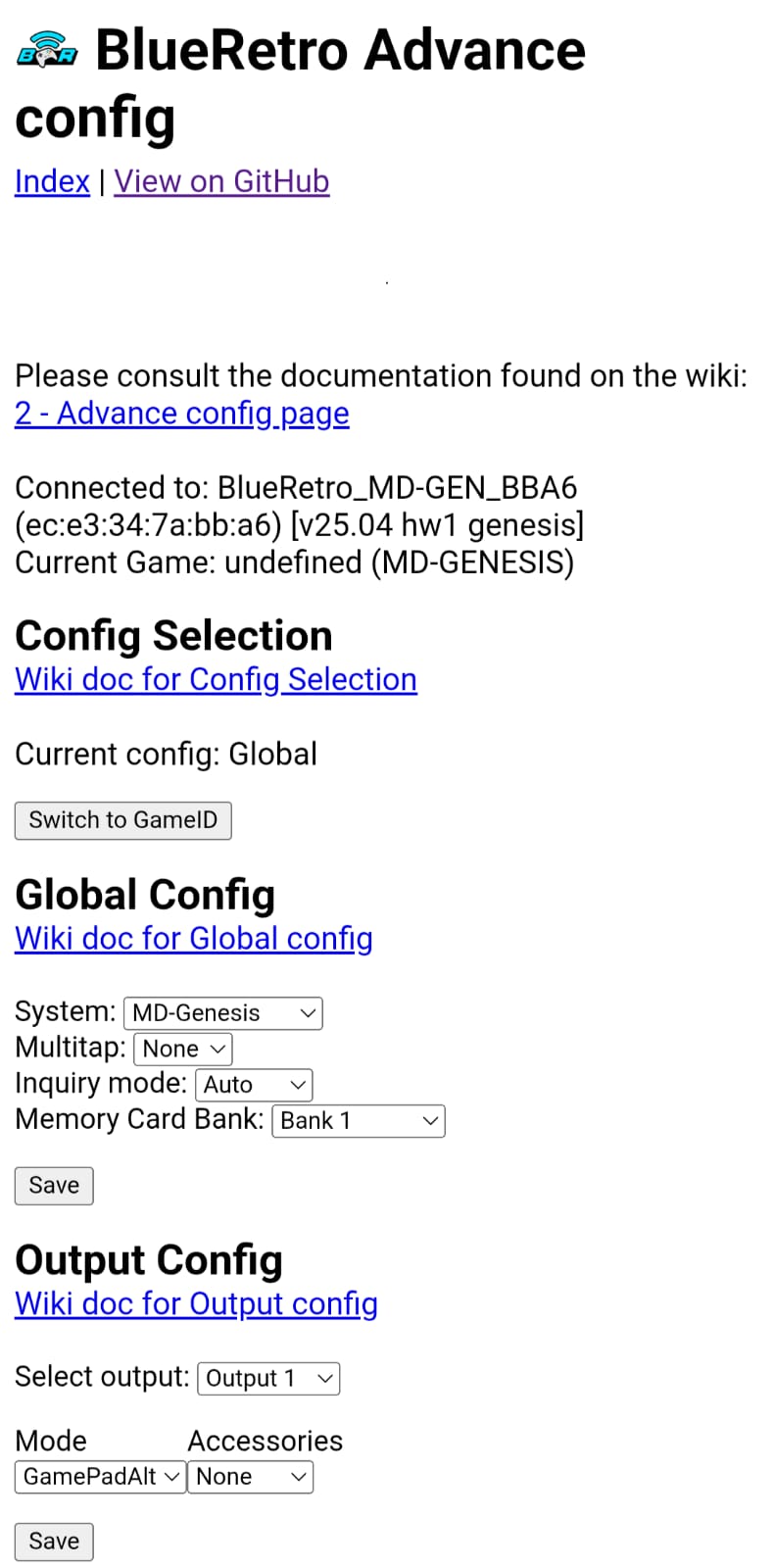Screen dimensions: 774x1568
Task: Expand the Accessories dropdown
Action: (x=251, y=1477)
